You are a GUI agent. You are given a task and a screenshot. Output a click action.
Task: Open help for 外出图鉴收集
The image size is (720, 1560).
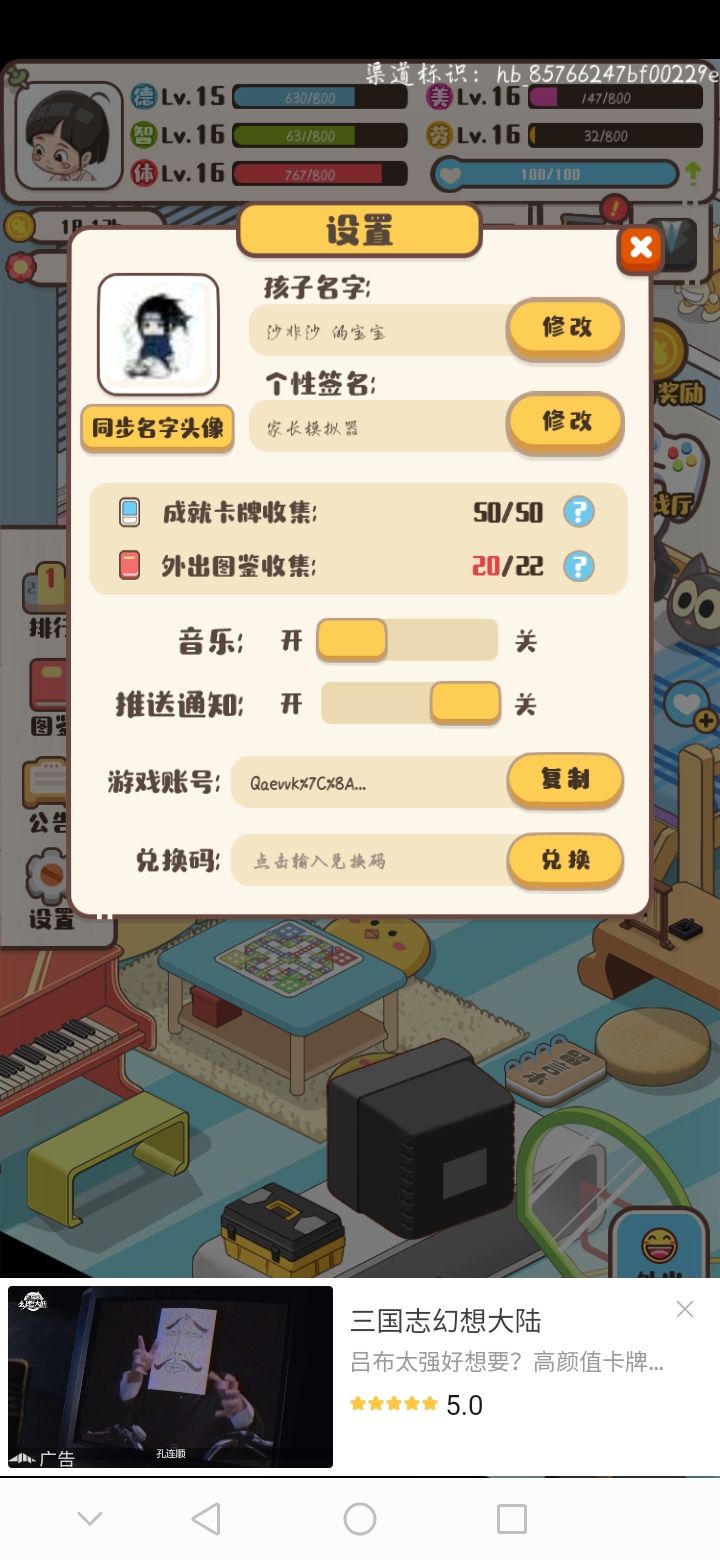(x=578, y=566)
